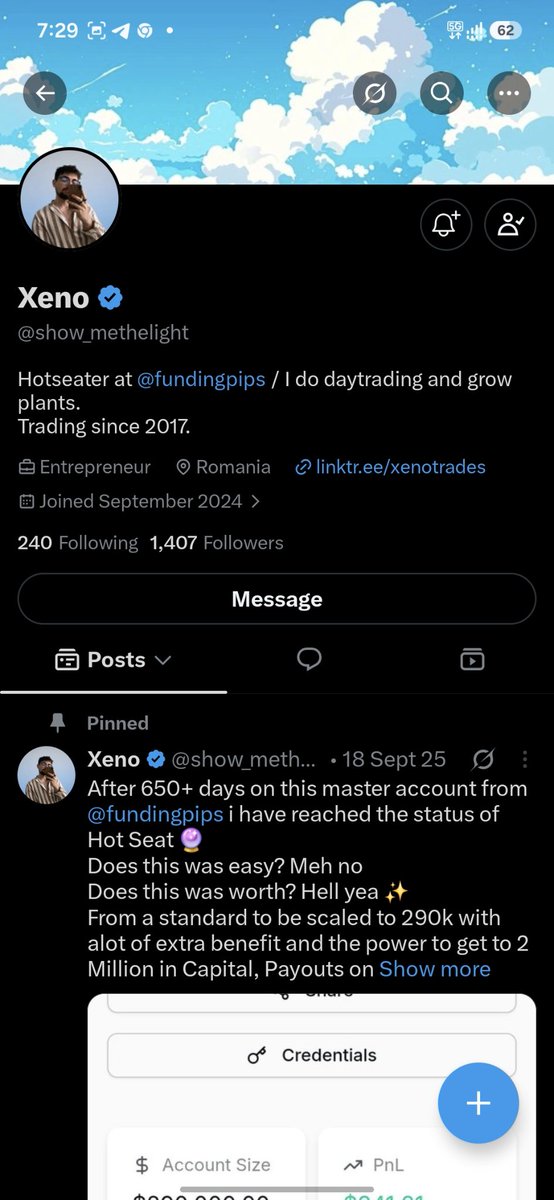Switch to the replies tab
The width and height of the screenshot is (554, 1200).
coord(309,659)
